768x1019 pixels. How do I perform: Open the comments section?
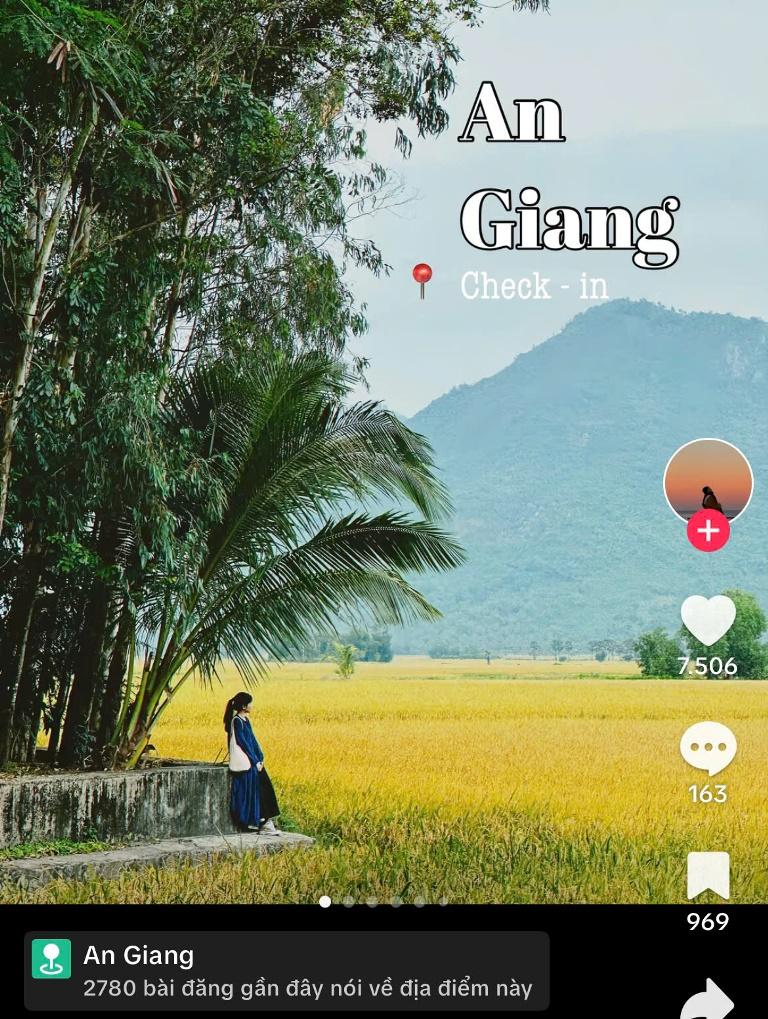coord(708,748)
